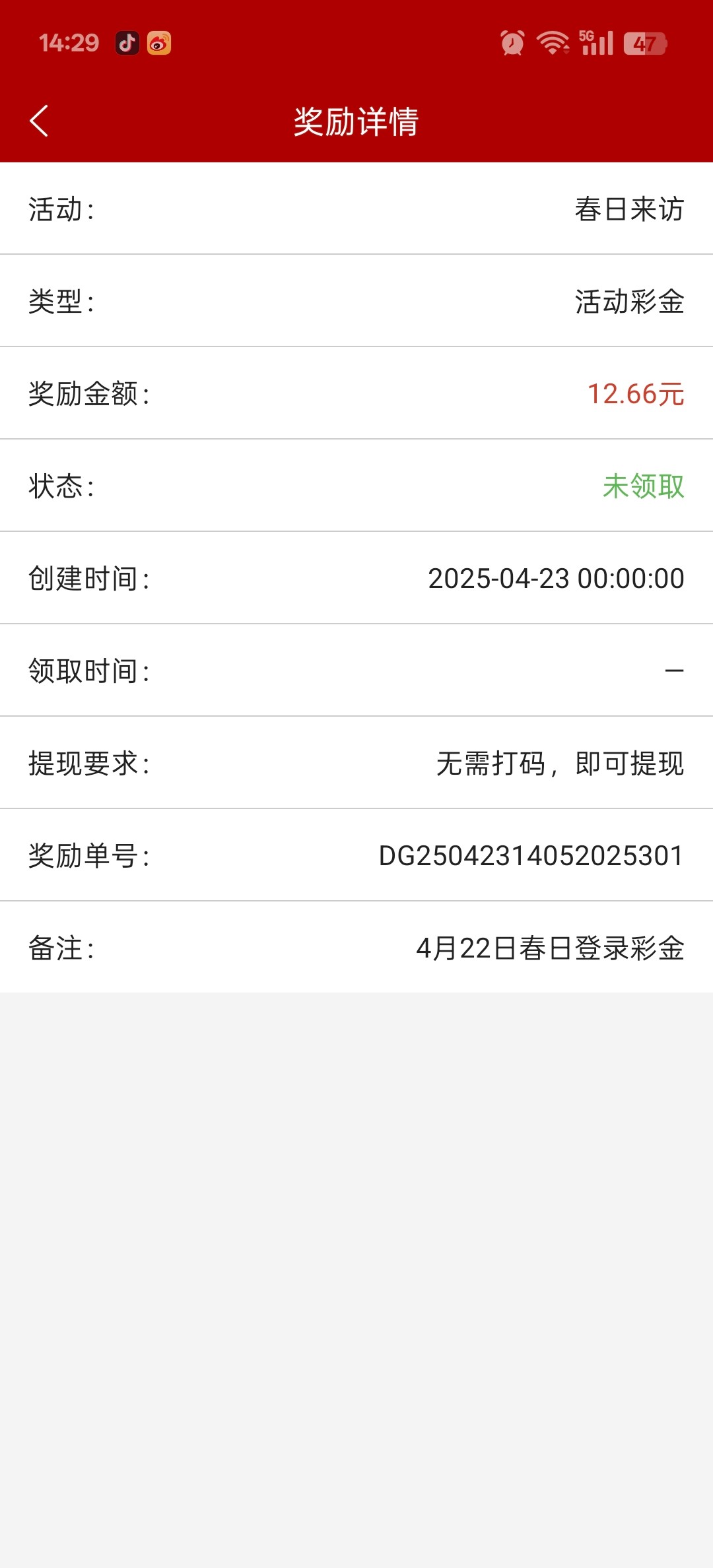The width and height of the screenshot is (713, 1568).
Task: Go back from the 奖励详情 page
Action: click(x=40, y=121)
